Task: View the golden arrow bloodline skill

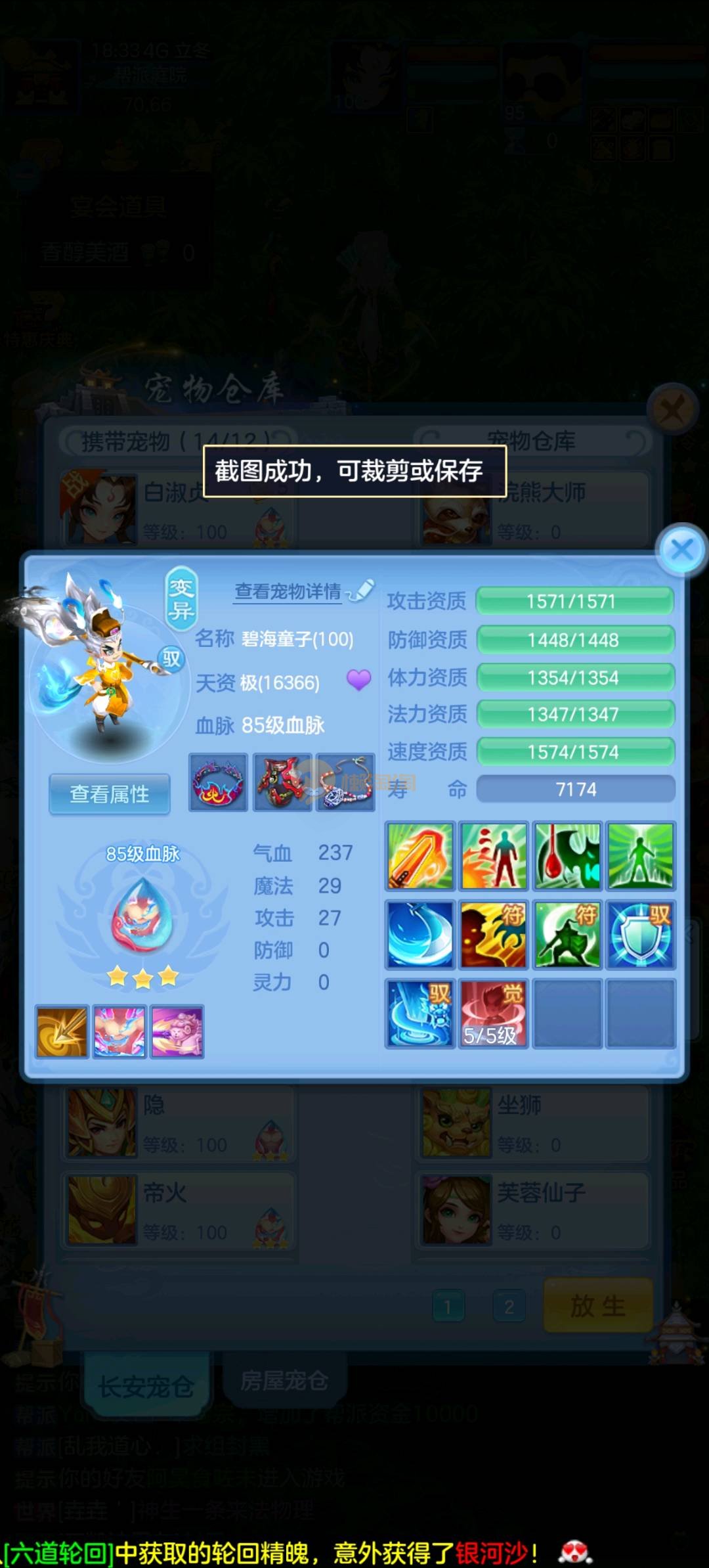Action: tap(62, 1032)
